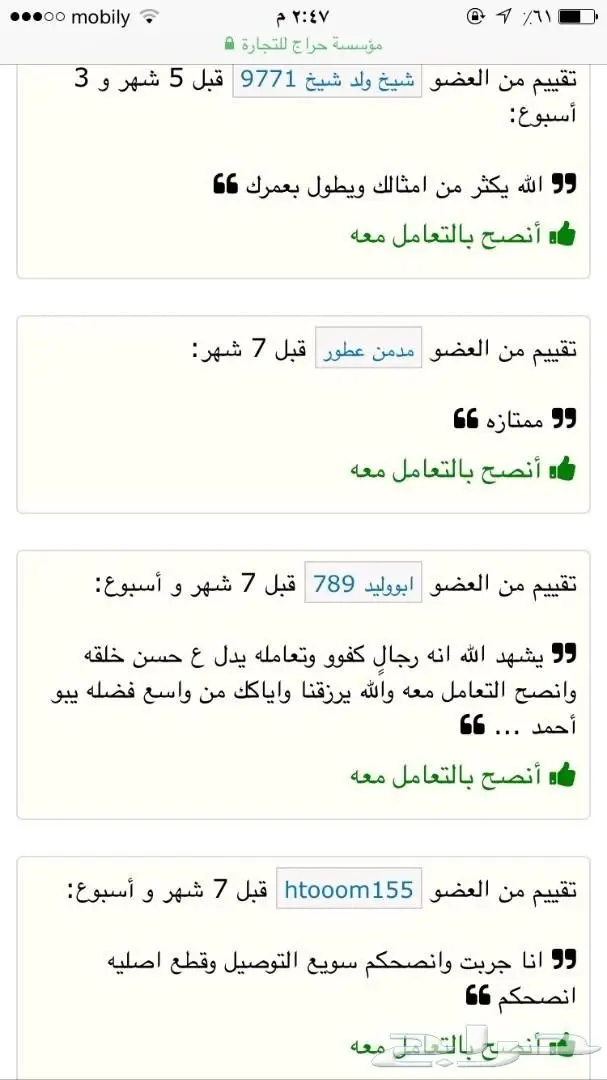Open profile of member htooom155

[350, 890]
